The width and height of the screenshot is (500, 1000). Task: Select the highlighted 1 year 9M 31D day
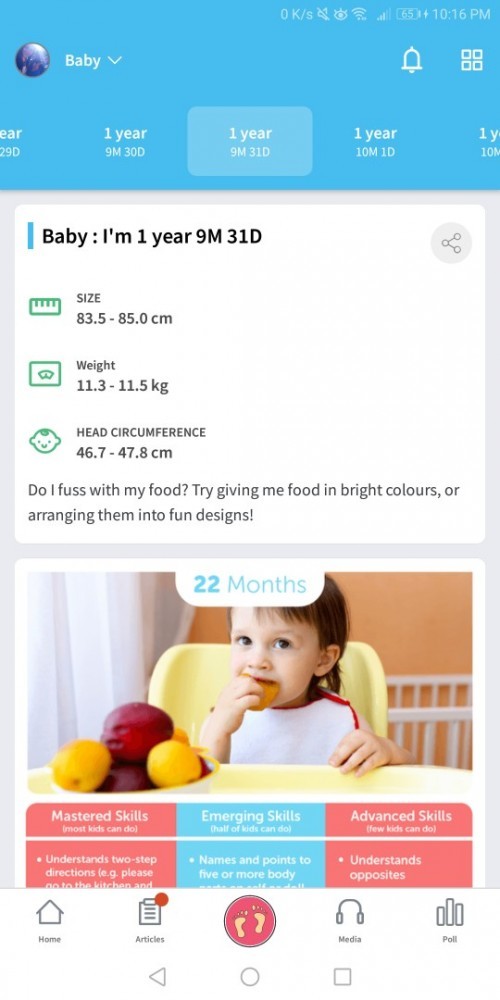pyautogui.click(x=250, y=142)
